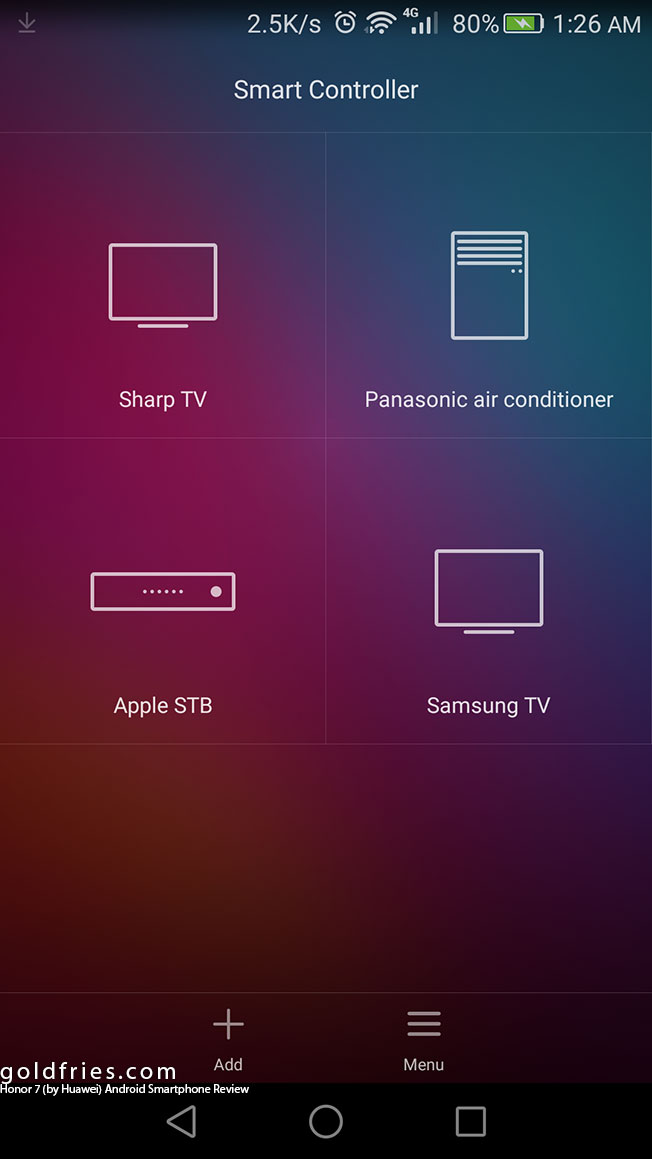Viewport: 652px width, 1159px height.
Task: Open the Panasonic air conditioner remote
Action: [489, 285]
